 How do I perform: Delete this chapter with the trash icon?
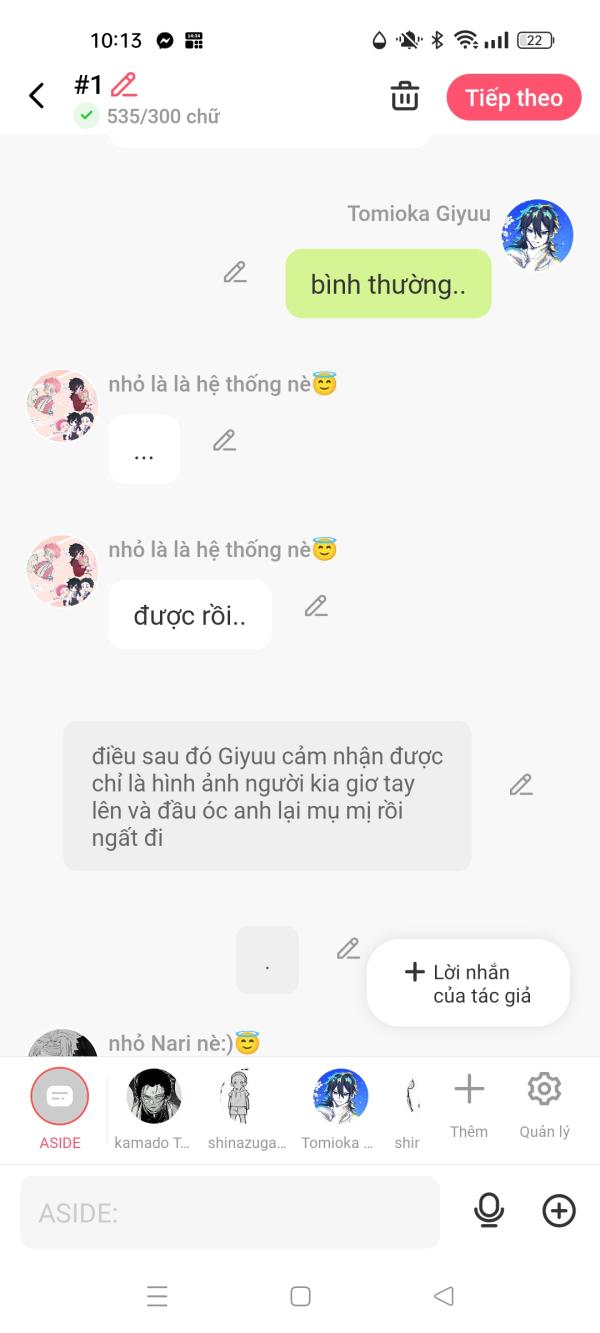pyautogui.click(x=404, y=97)
